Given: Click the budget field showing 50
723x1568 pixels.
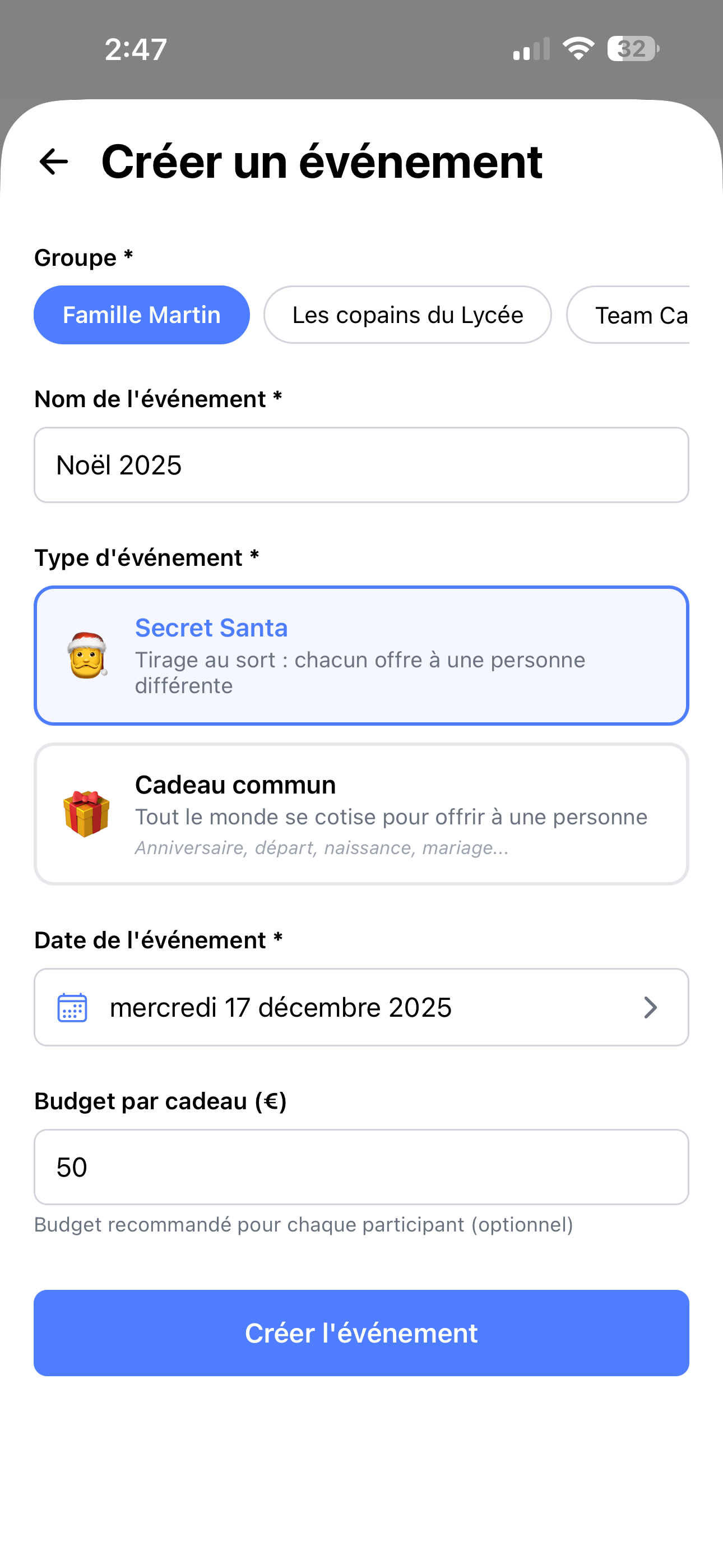Looking at the screenshot, I should coord(361,1166).
